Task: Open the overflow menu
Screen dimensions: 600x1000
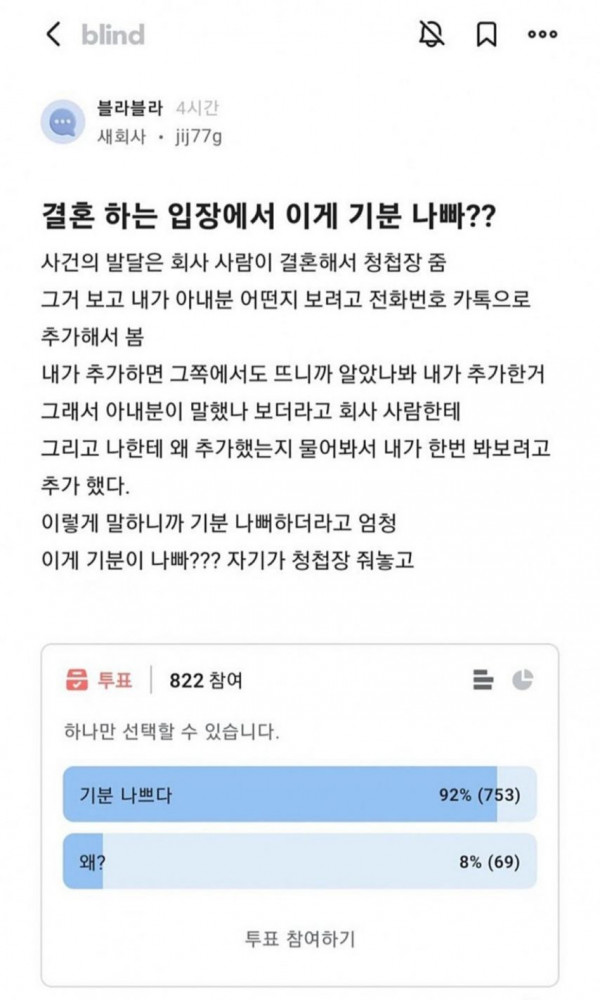Action: 542,35
